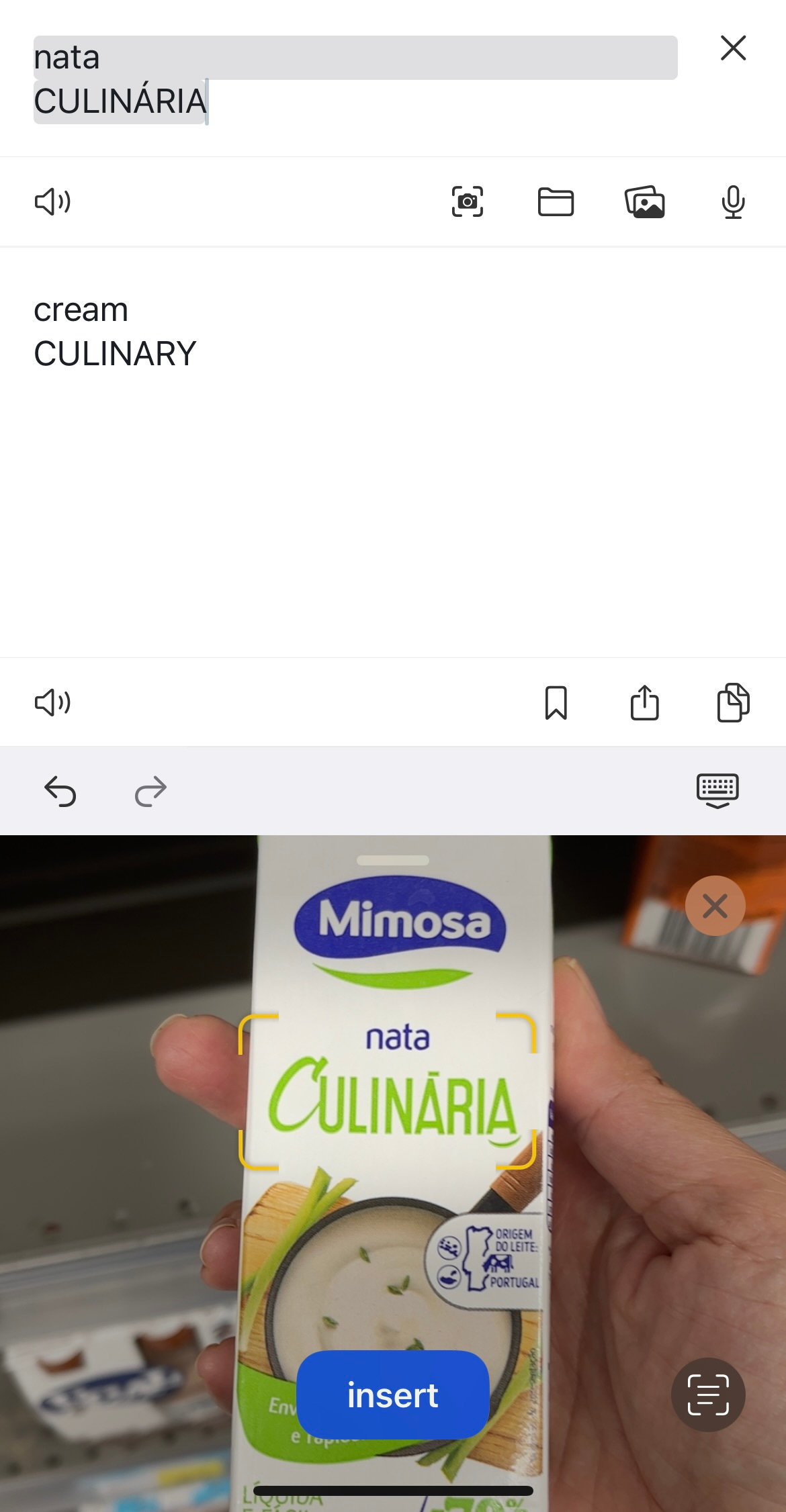The image size is (786, 1512).
Task: Tap the live text scan icon
Action: (x=708, y=1395)
